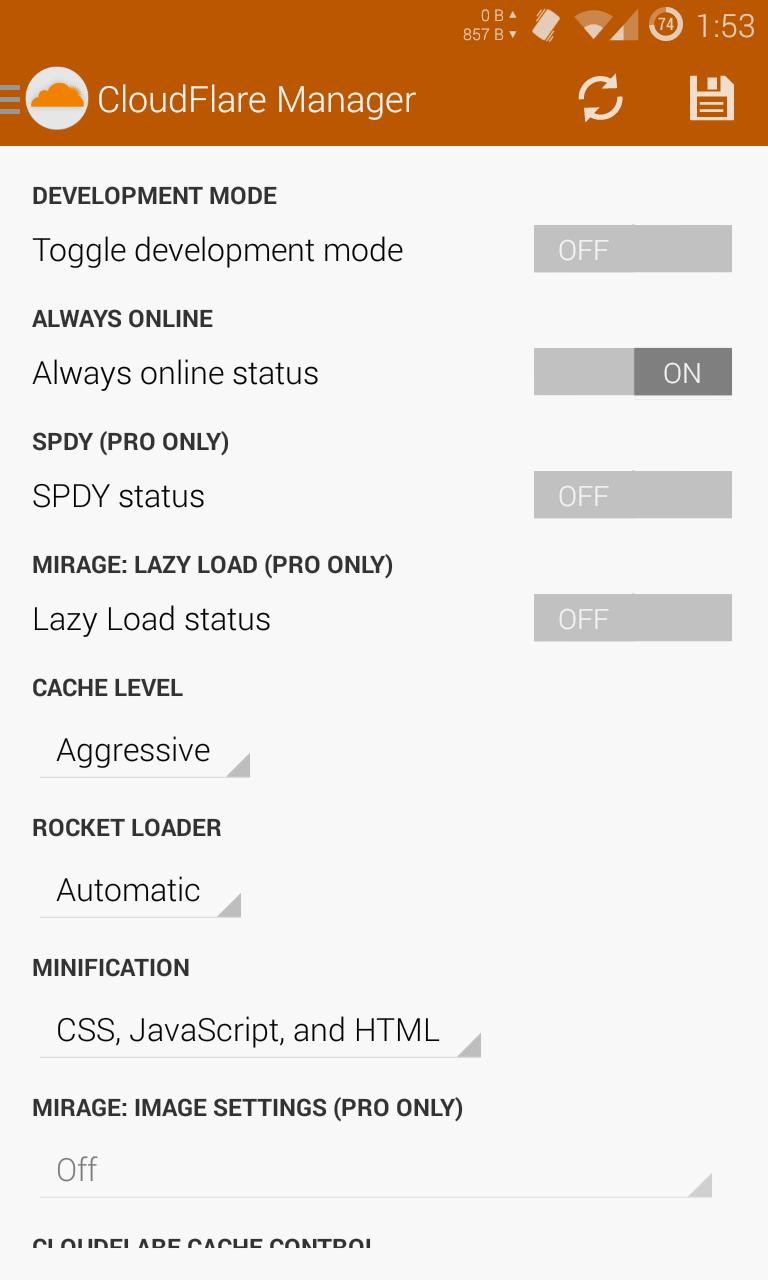This screenshot has width=768, height=1280.
Task: Open the Mirage image settings dropdown
Action: point(375,1170)
